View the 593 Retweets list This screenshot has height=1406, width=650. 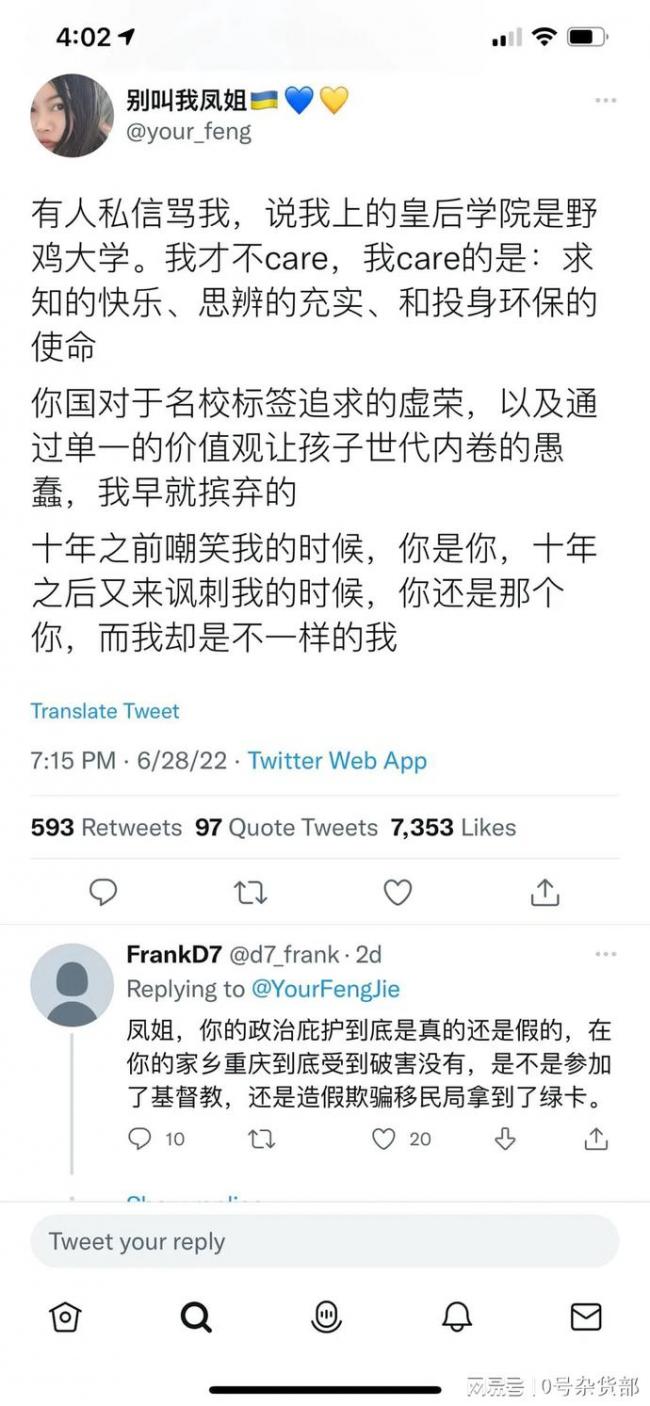[x=106, y=827]
